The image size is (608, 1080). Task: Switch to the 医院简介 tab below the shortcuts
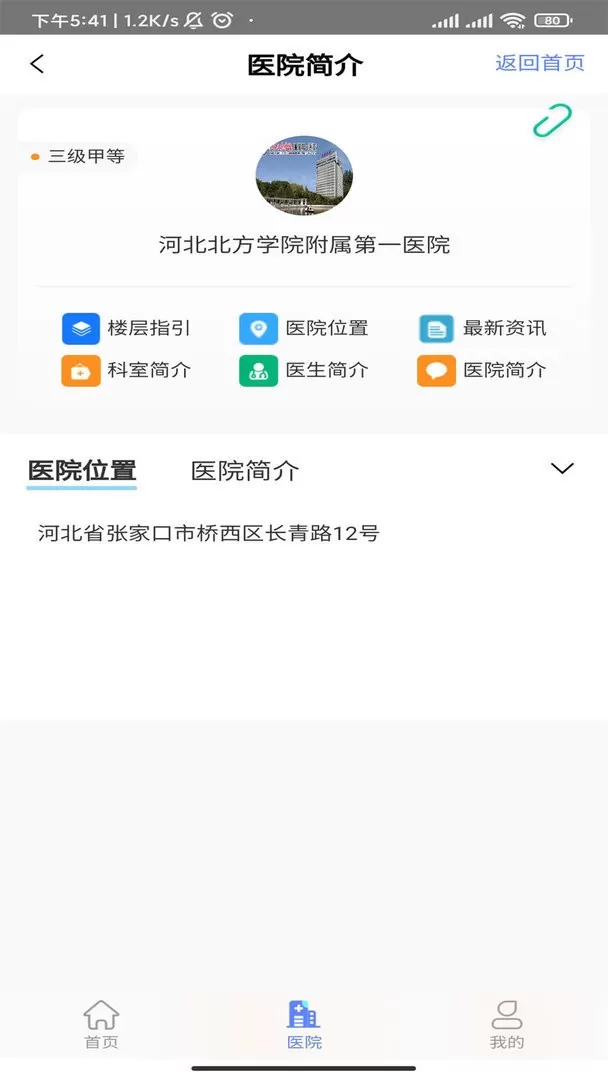[244, 471]
